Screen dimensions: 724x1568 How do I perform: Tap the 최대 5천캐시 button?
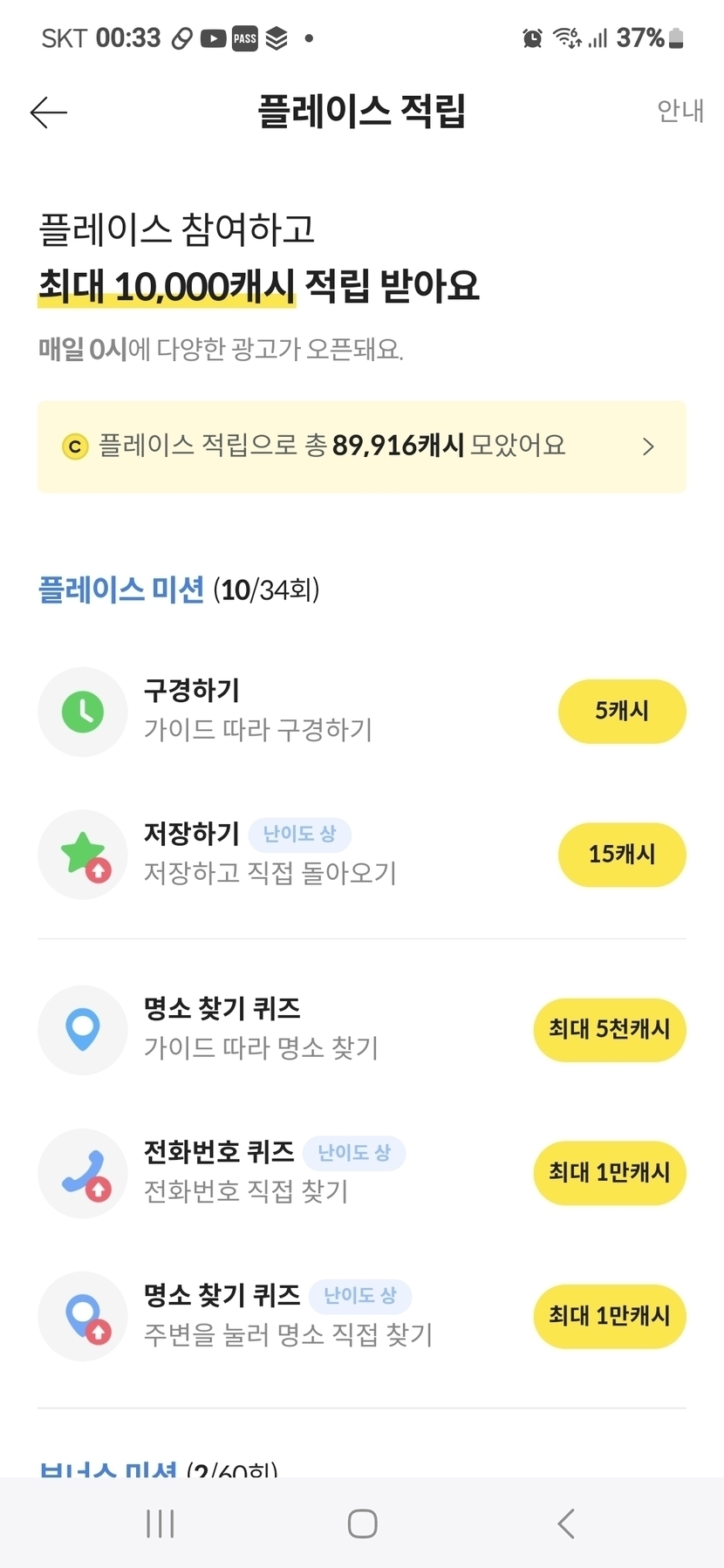(610, 1030)
